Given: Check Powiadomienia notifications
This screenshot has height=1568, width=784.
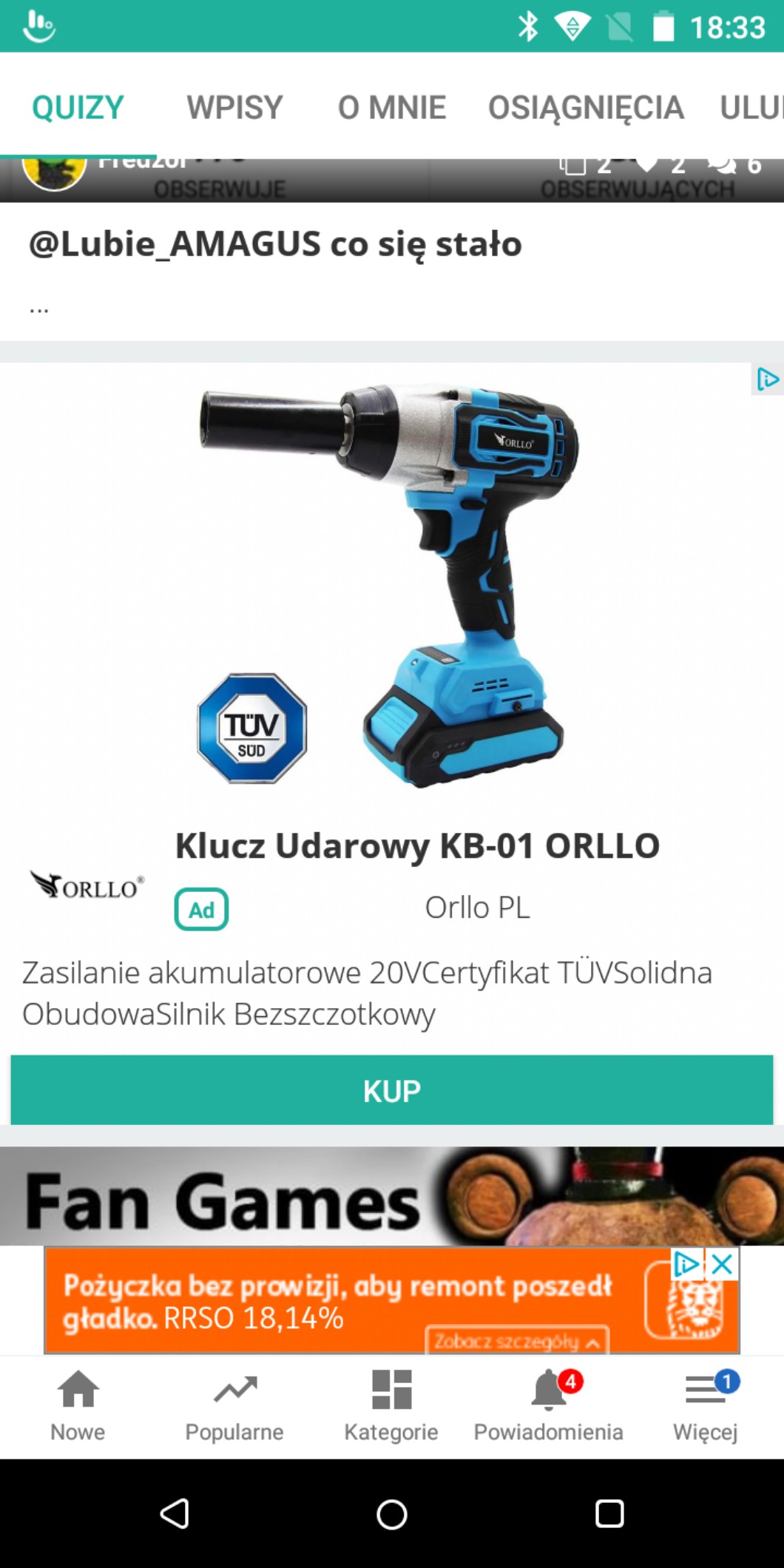Looking at the screenshot, I should pyautogui.click(x=548, y=1405).
